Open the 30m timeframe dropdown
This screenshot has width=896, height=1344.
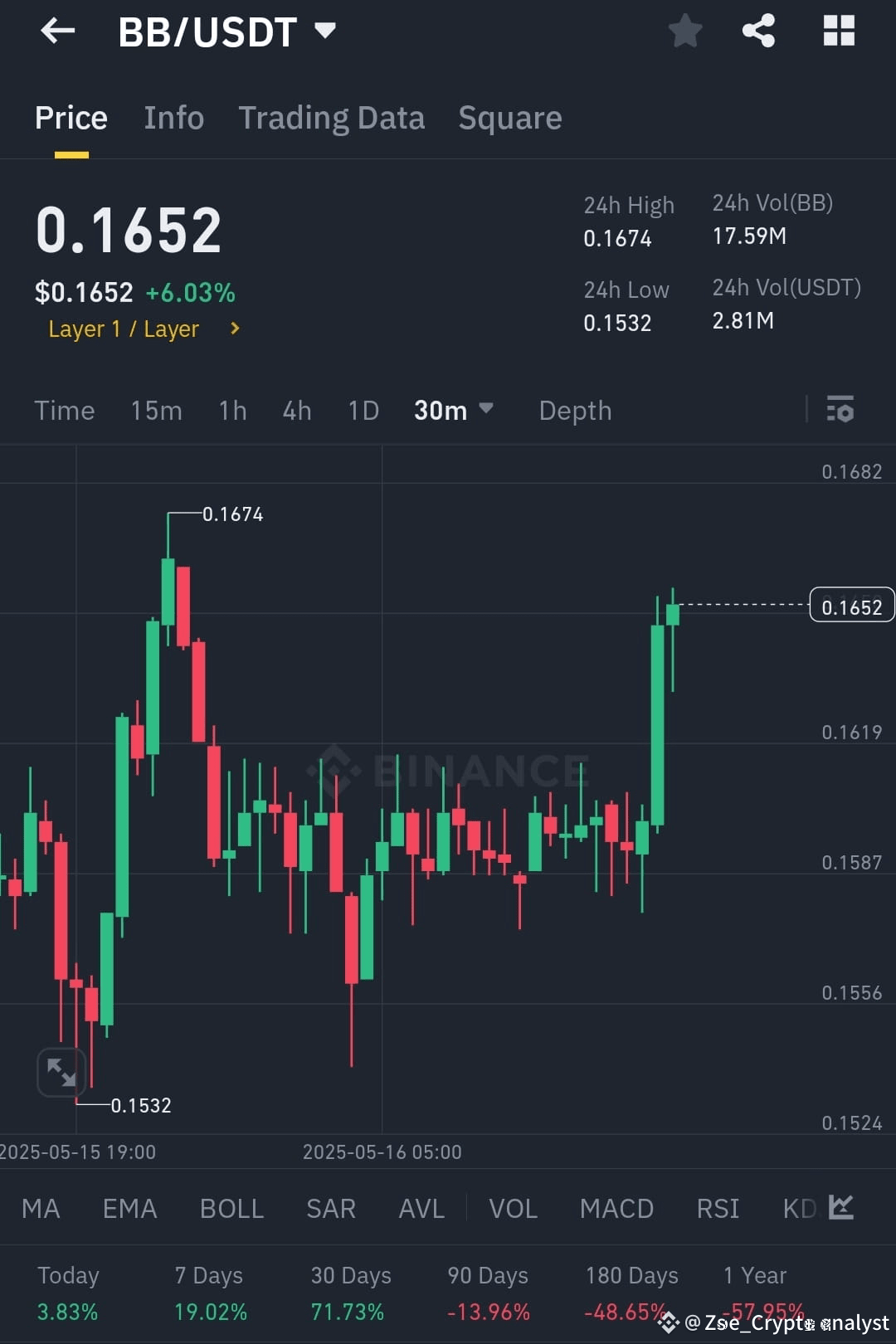point(453,410)
